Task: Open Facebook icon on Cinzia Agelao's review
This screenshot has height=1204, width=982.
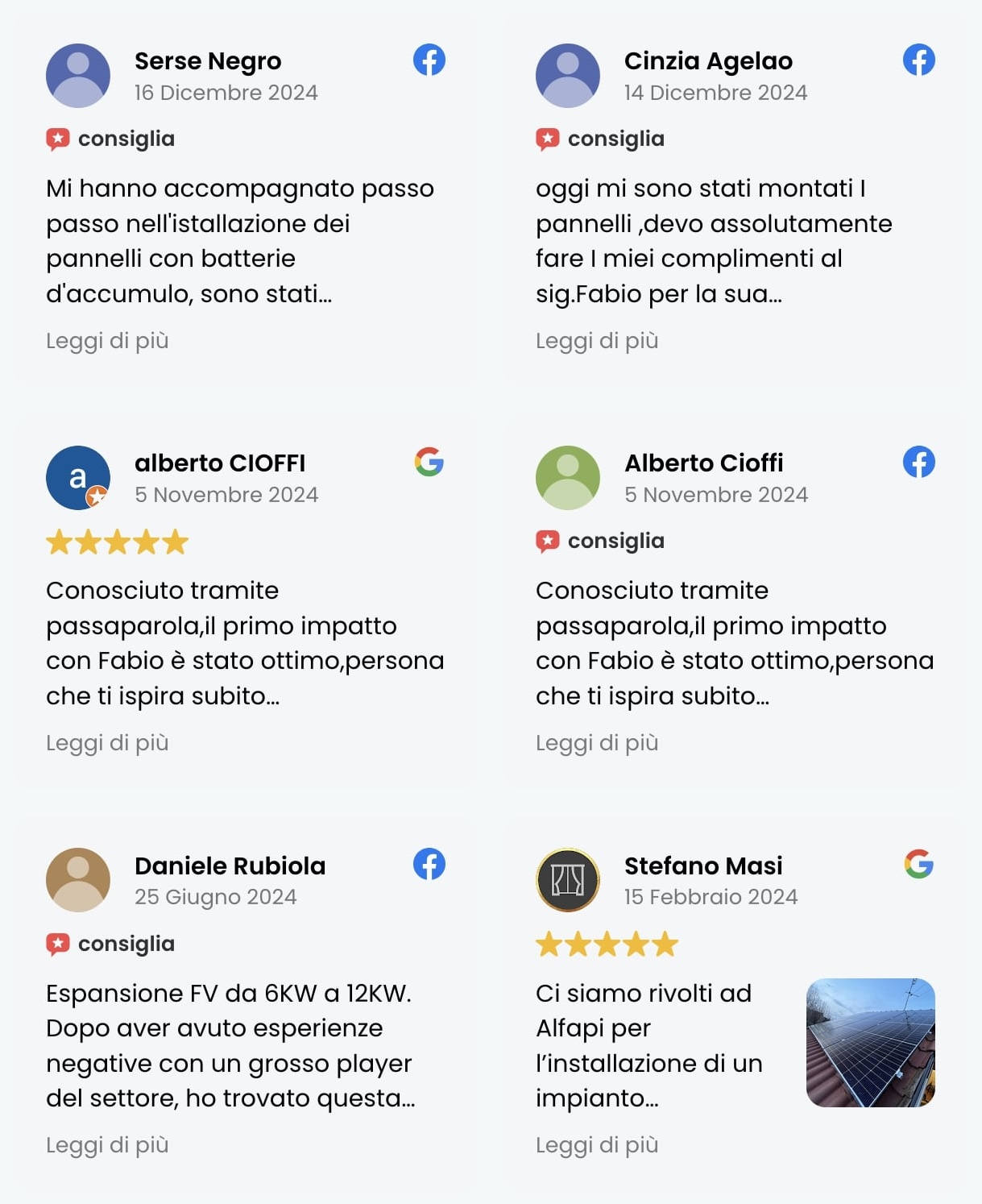Action: (918, 60)
